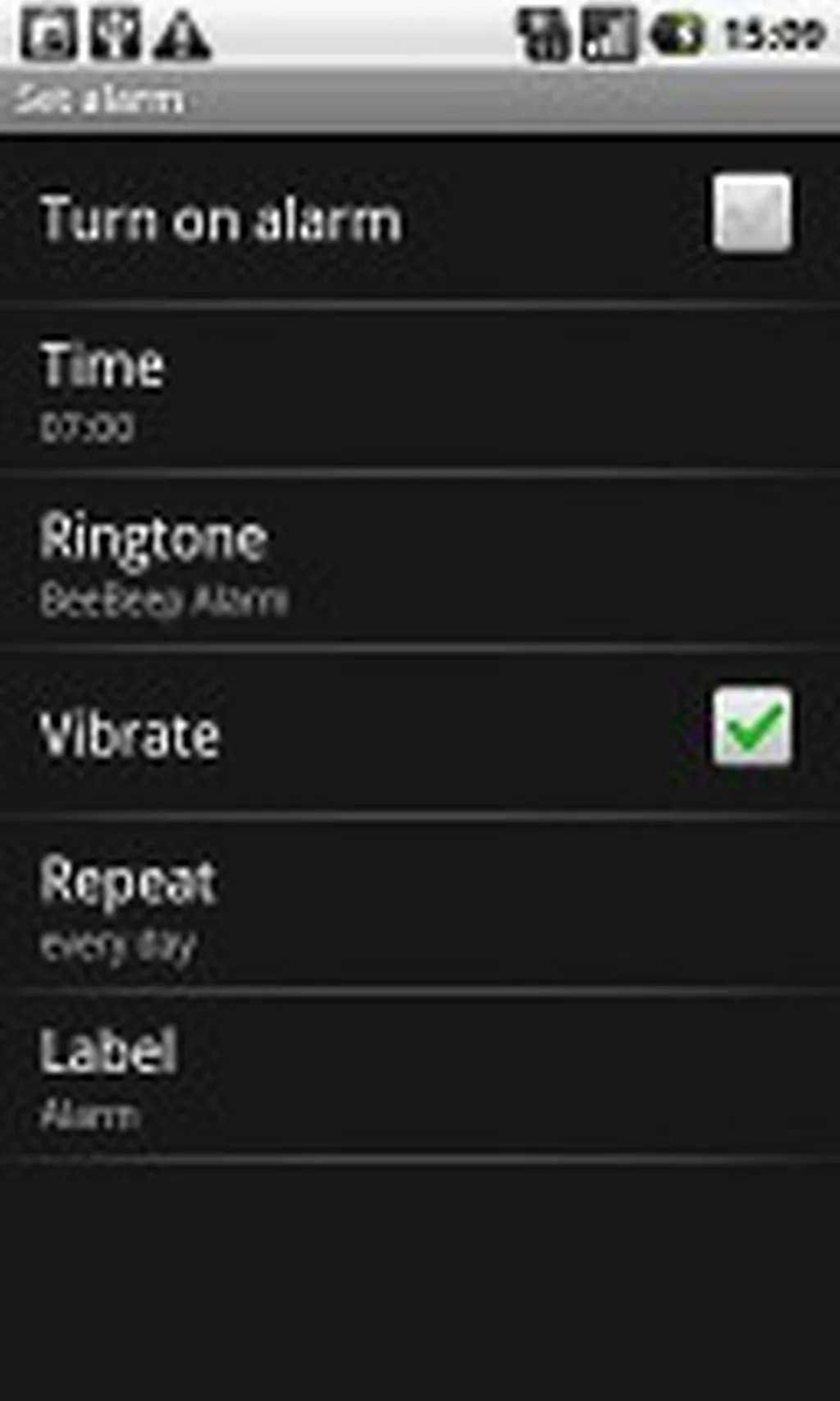Uncheck the Vibrate checkbox
Image resolution: width=840 pixels, height=1401 pixels.
751,727
